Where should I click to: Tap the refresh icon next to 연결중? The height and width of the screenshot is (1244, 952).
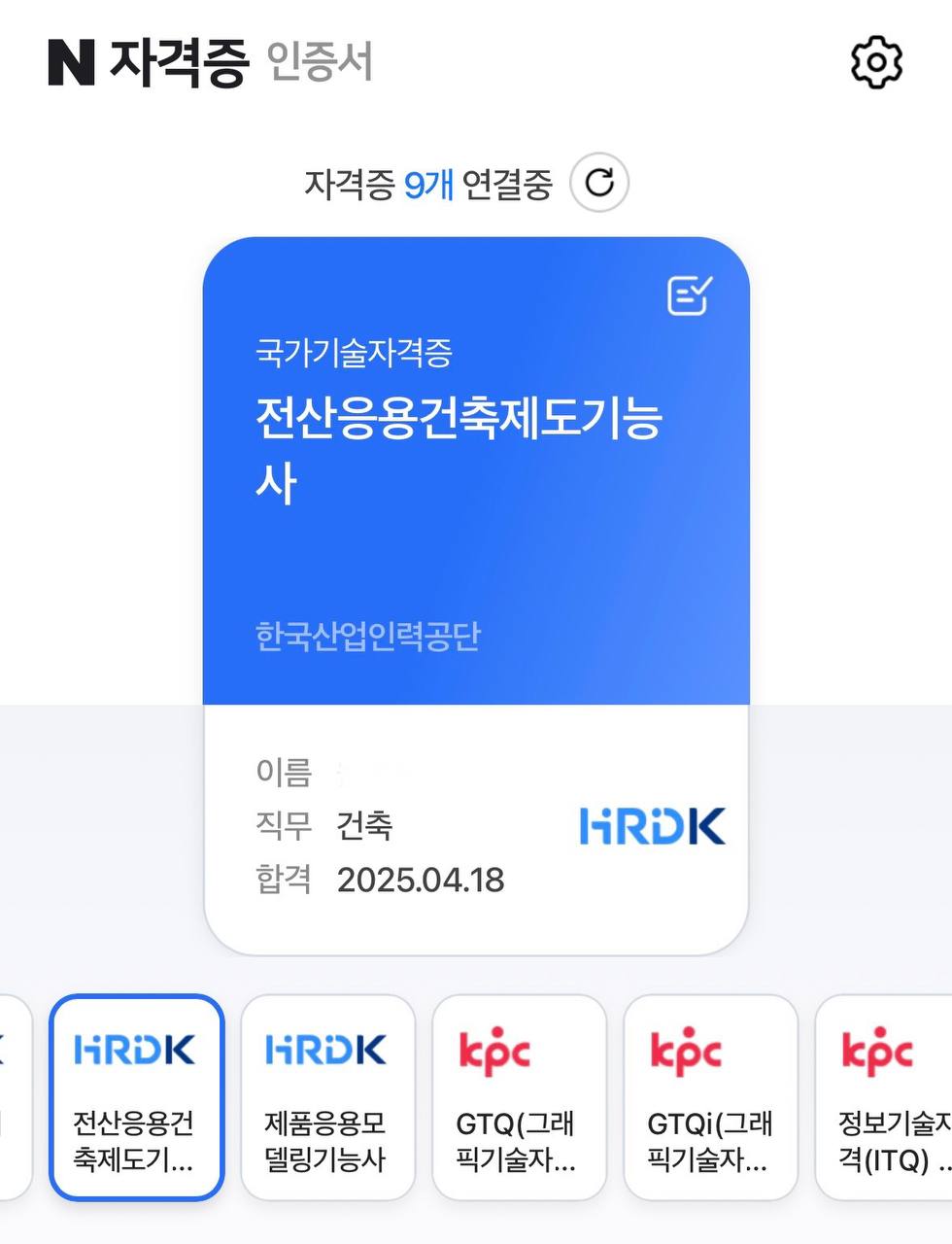pos(599,182)
